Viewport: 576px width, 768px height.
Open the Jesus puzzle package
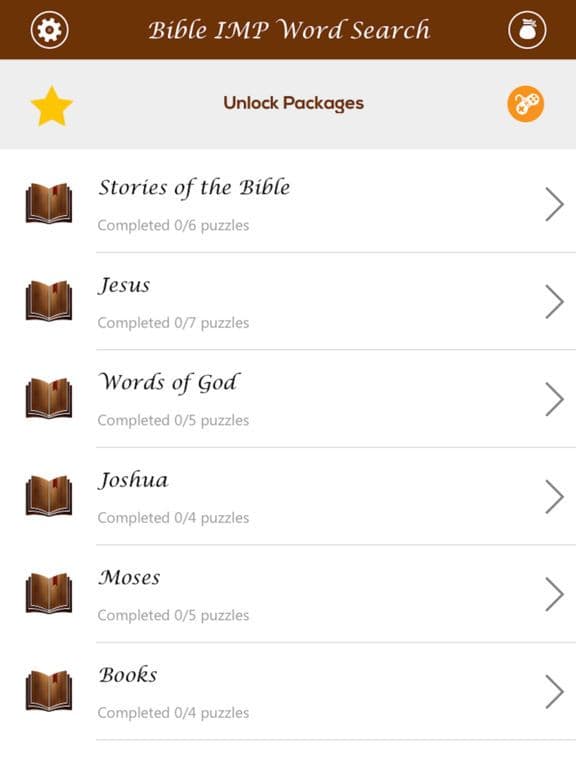click(288, 302)
